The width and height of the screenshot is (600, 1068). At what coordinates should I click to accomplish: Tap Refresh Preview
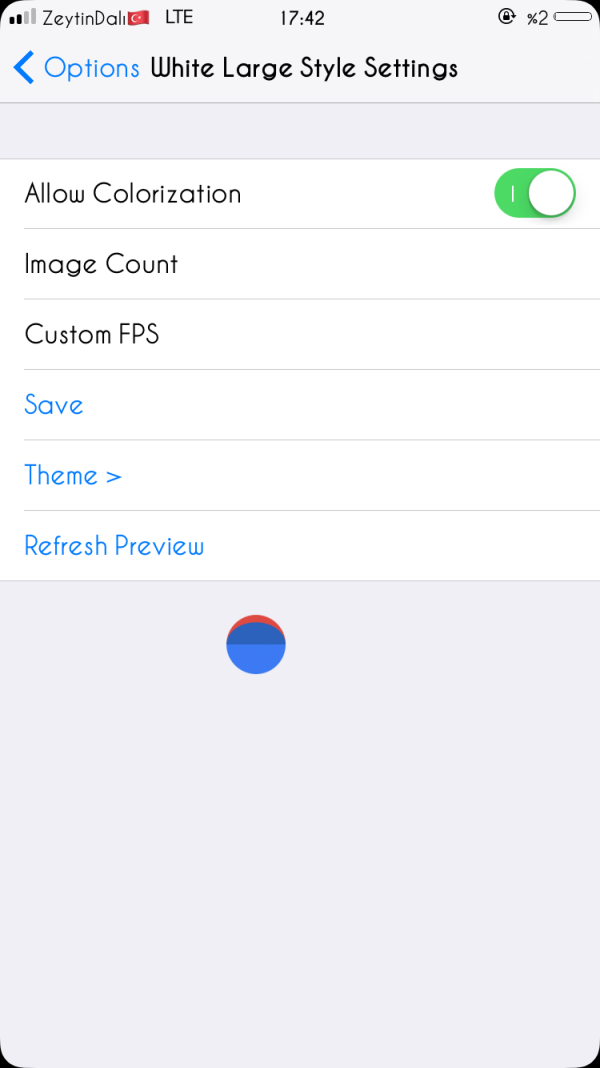tap(114, 546)
